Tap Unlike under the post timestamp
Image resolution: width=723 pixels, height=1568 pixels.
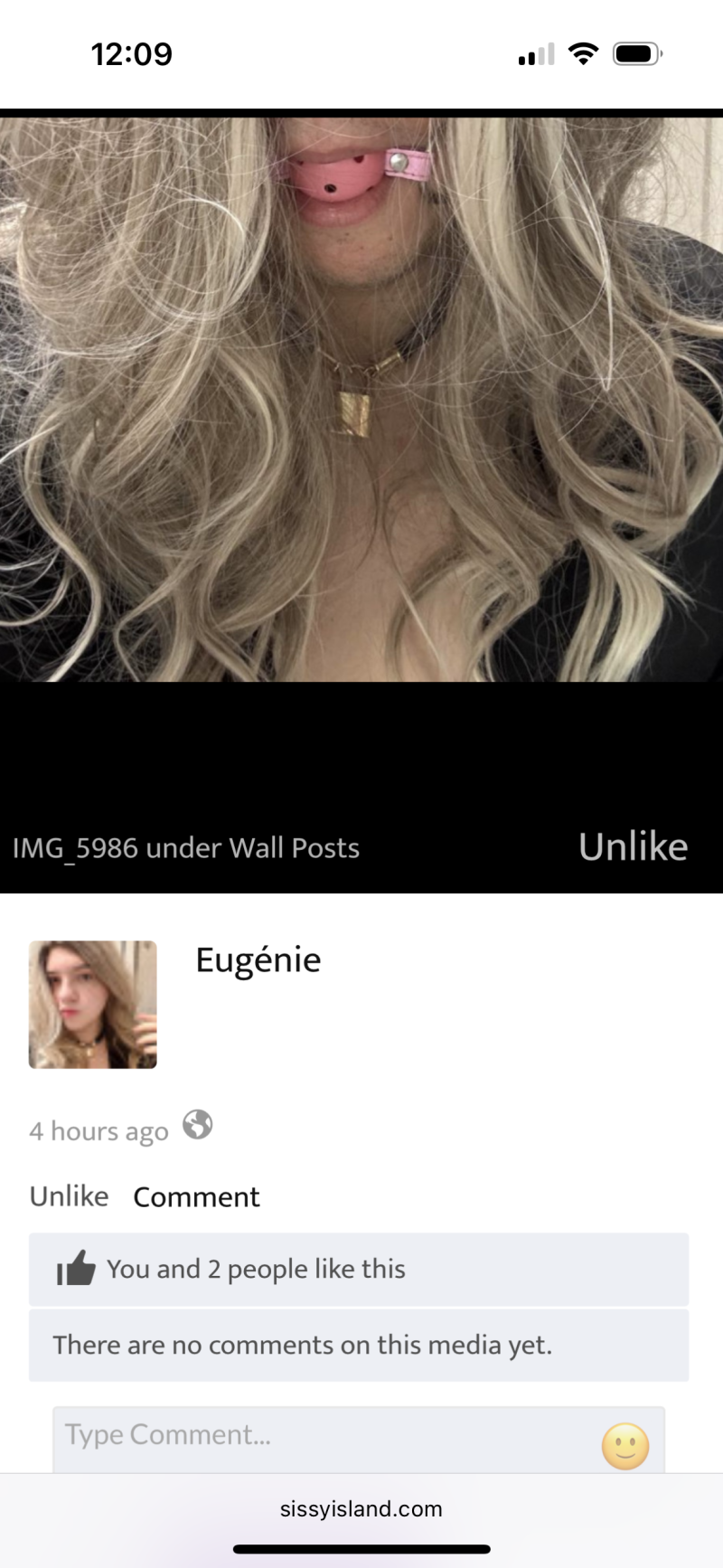(69, 1196)
